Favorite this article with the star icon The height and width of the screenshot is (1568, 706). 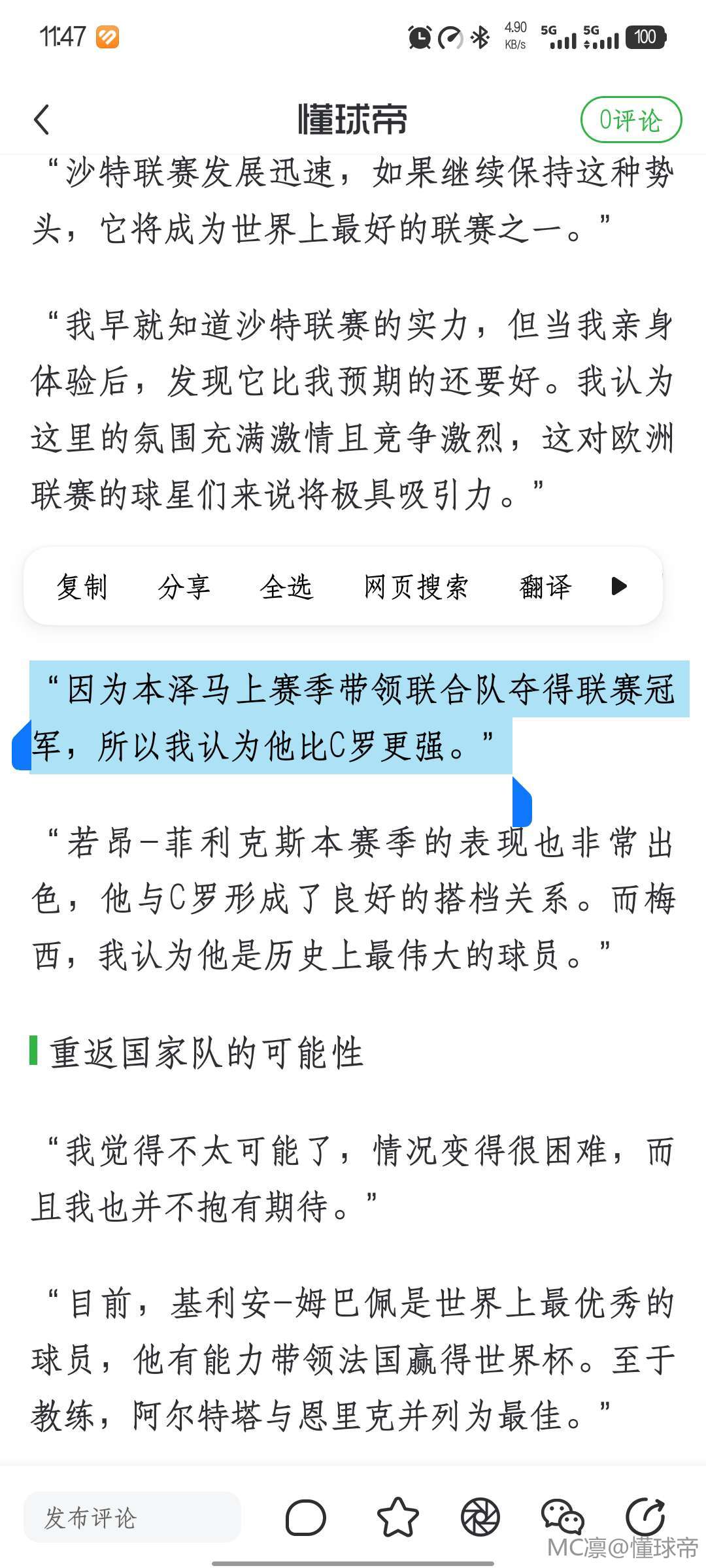pos(397,1517)
